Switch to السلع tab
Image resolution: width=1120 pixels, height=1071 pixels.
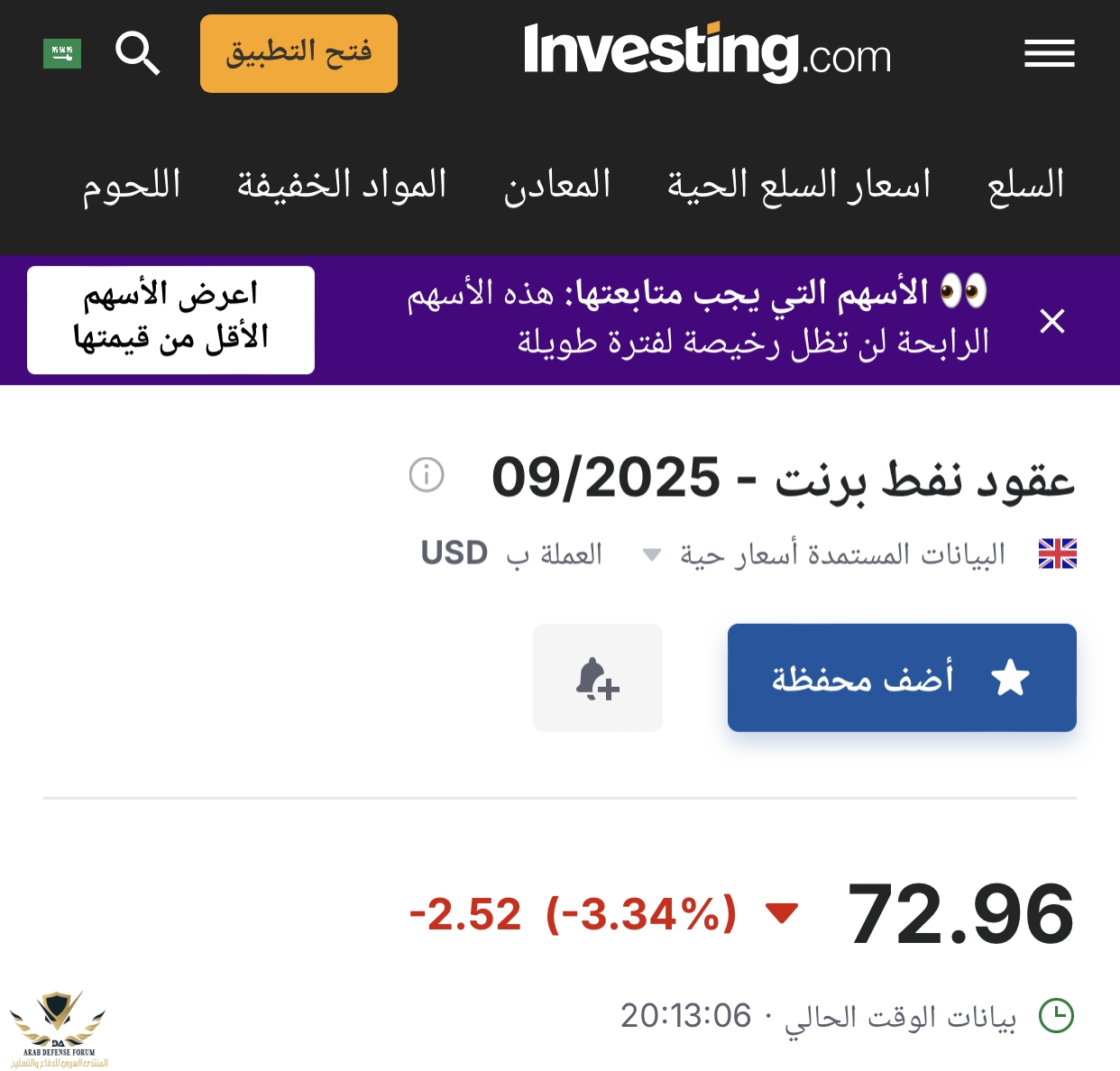point(1025,185)
